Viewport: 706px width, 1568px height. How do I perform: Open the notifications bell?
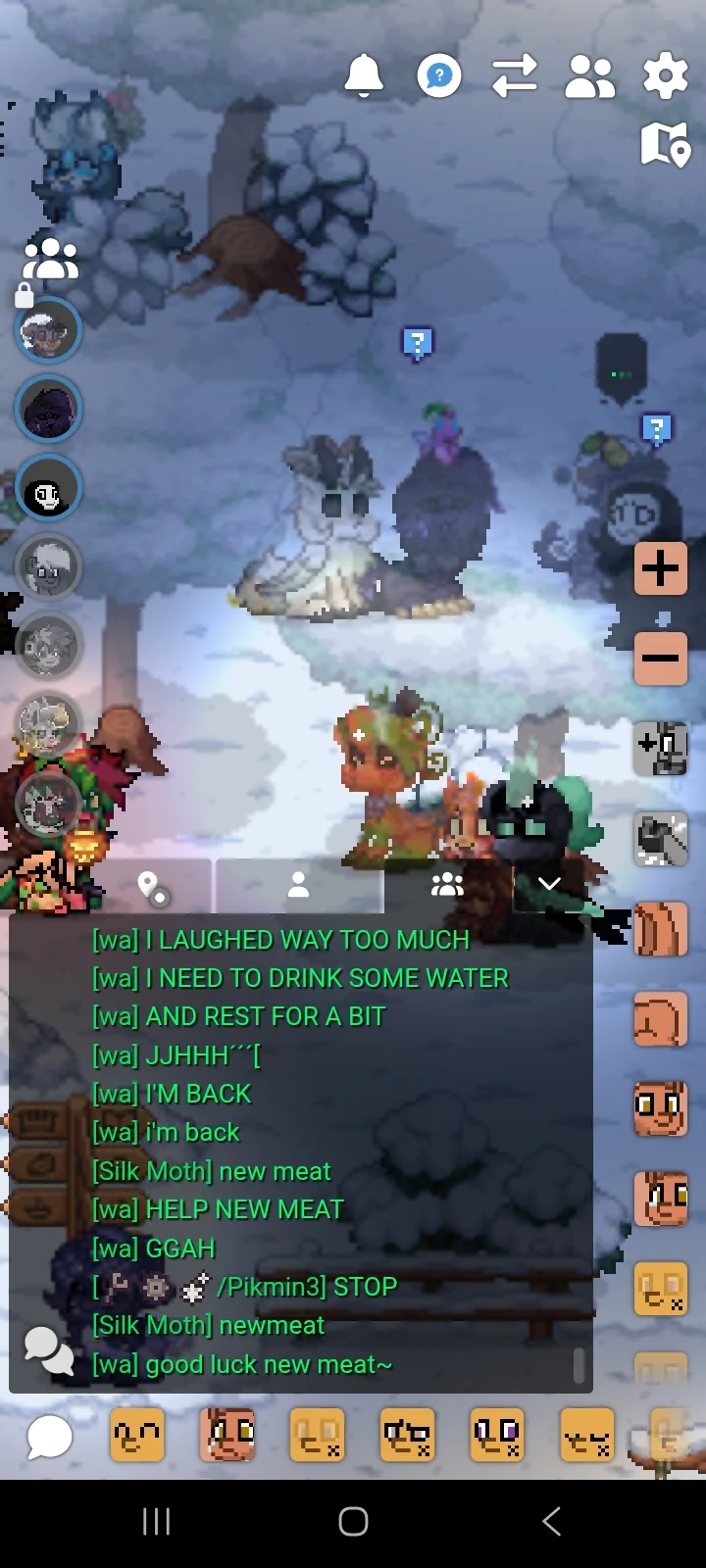click(364, 74)
